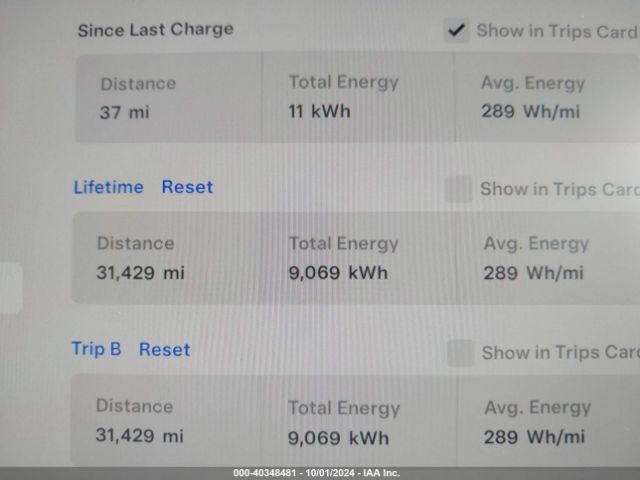Image resolution: width=640 pixels, height=480 pixels.
Task: Reset the Lifetime trip meter
Action: tap(187, 187)
